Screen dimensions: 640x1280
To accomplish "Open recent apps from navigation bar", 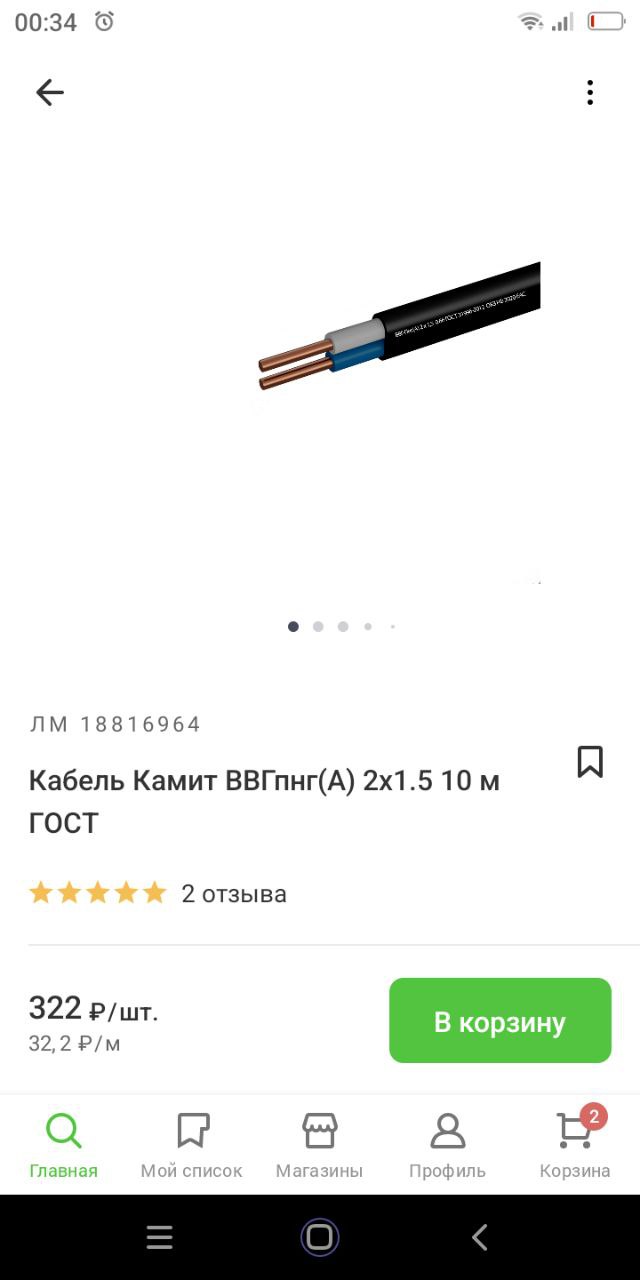I will point(160,1238).
